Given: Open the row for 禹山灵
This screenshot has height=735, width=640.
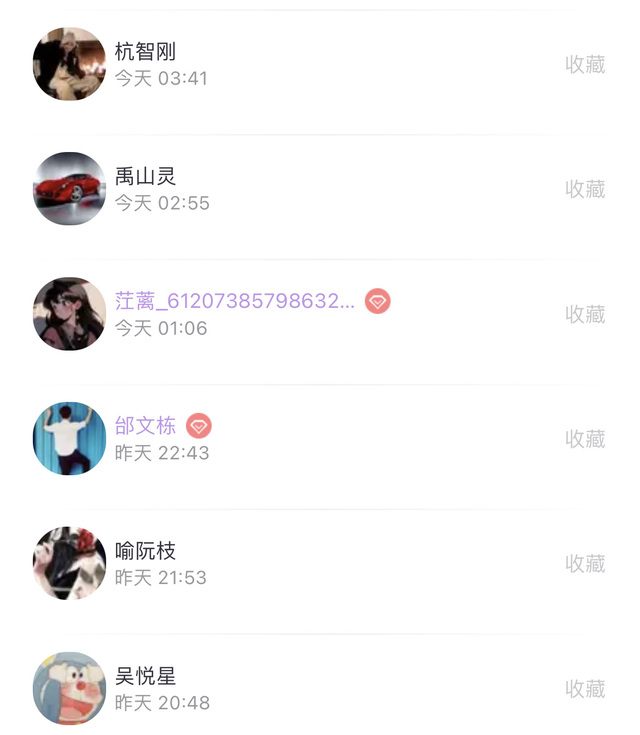Looking at the screenshot, I should tap(300, 189).
